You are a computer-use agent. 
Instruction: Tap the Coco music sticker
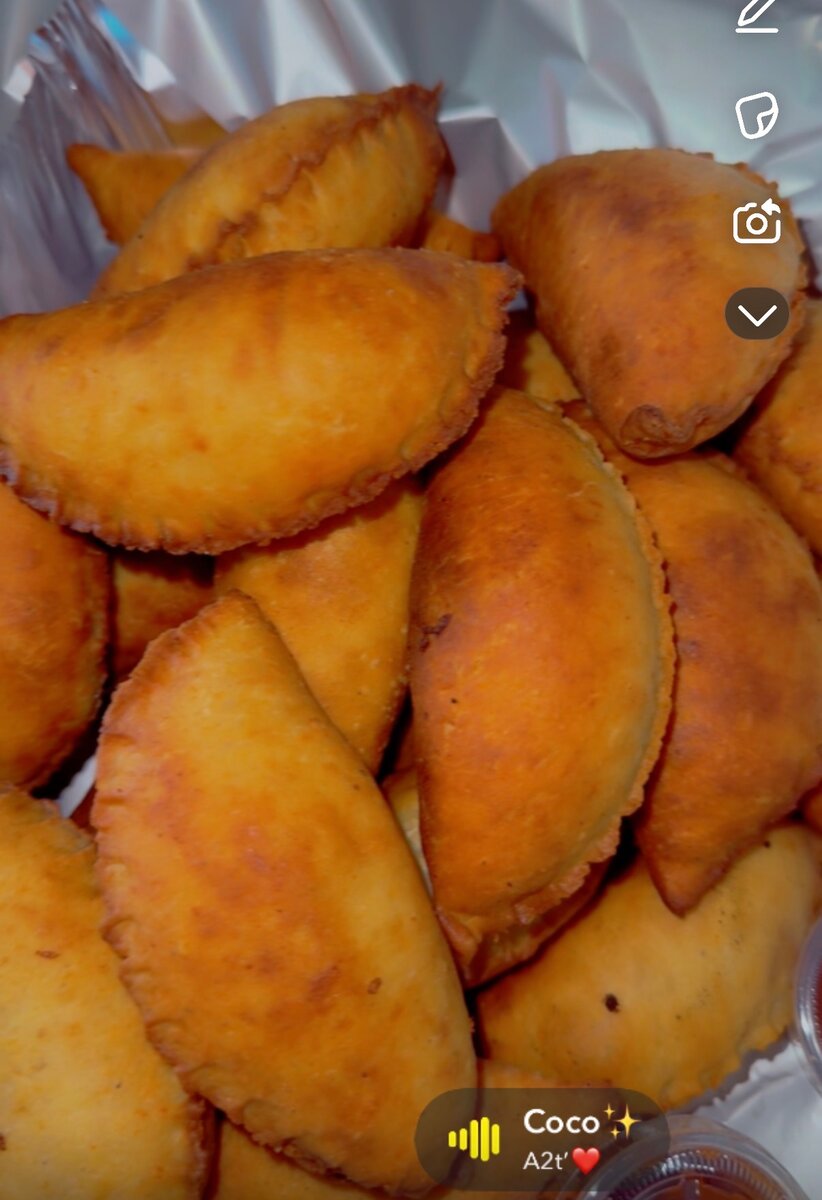(x=541, y=1138)
